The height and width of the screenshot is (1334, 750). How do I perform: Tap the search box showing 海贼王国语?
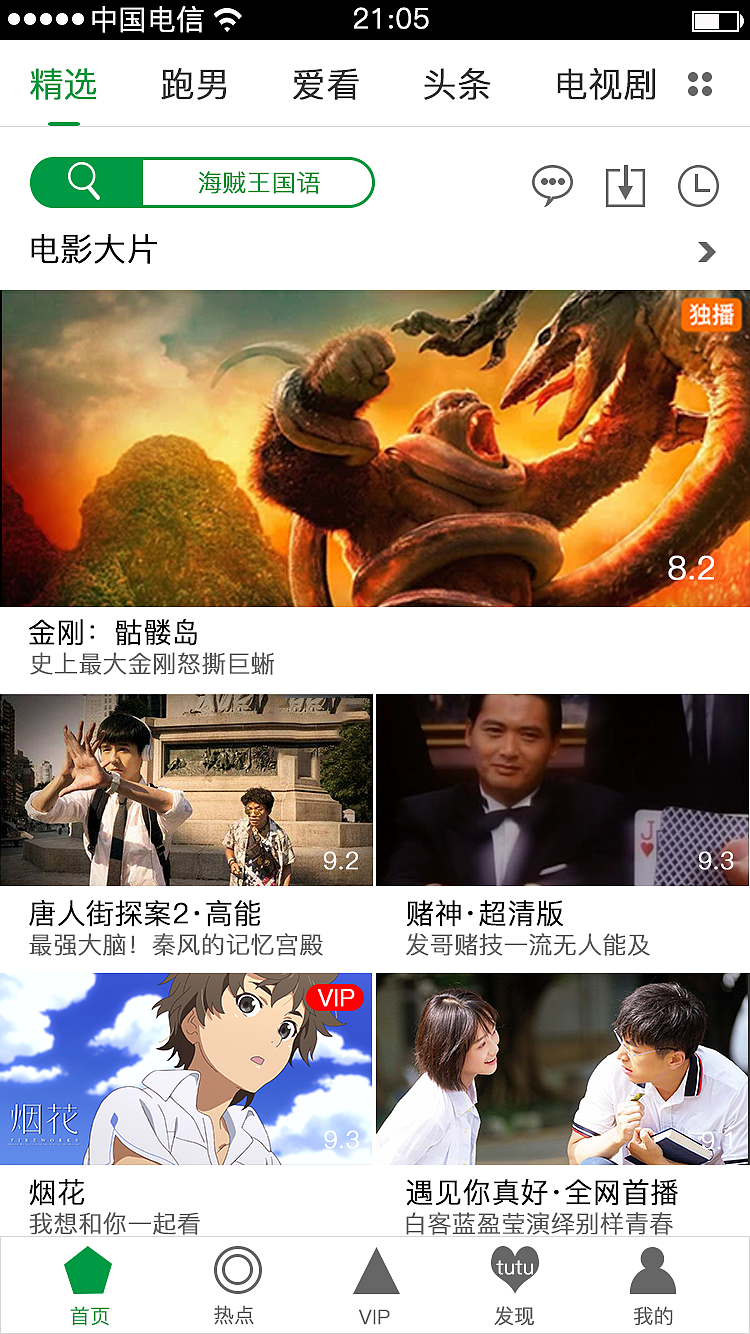(x=255, y=182)
